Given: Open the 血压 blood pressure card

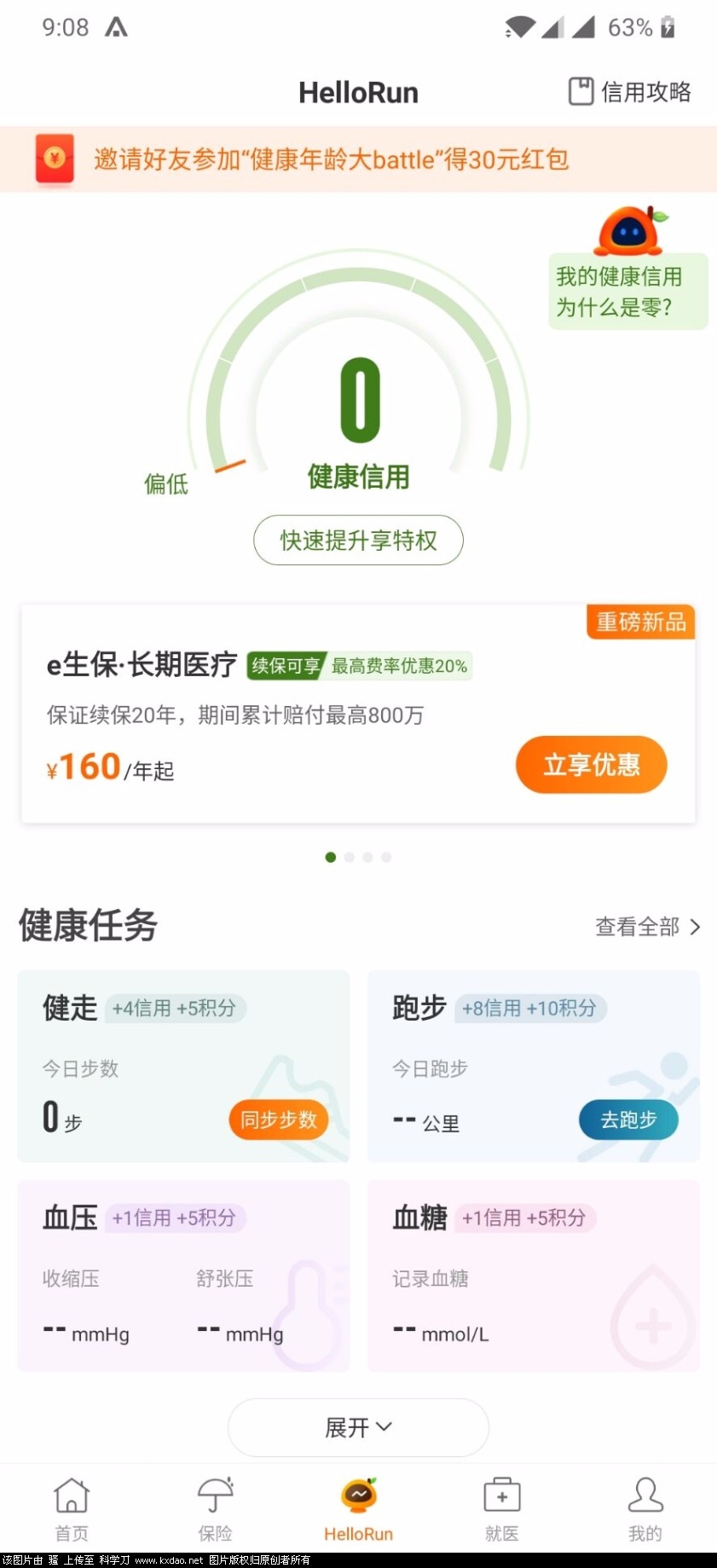Looking at the screenshot, I should coord(183,1276).
